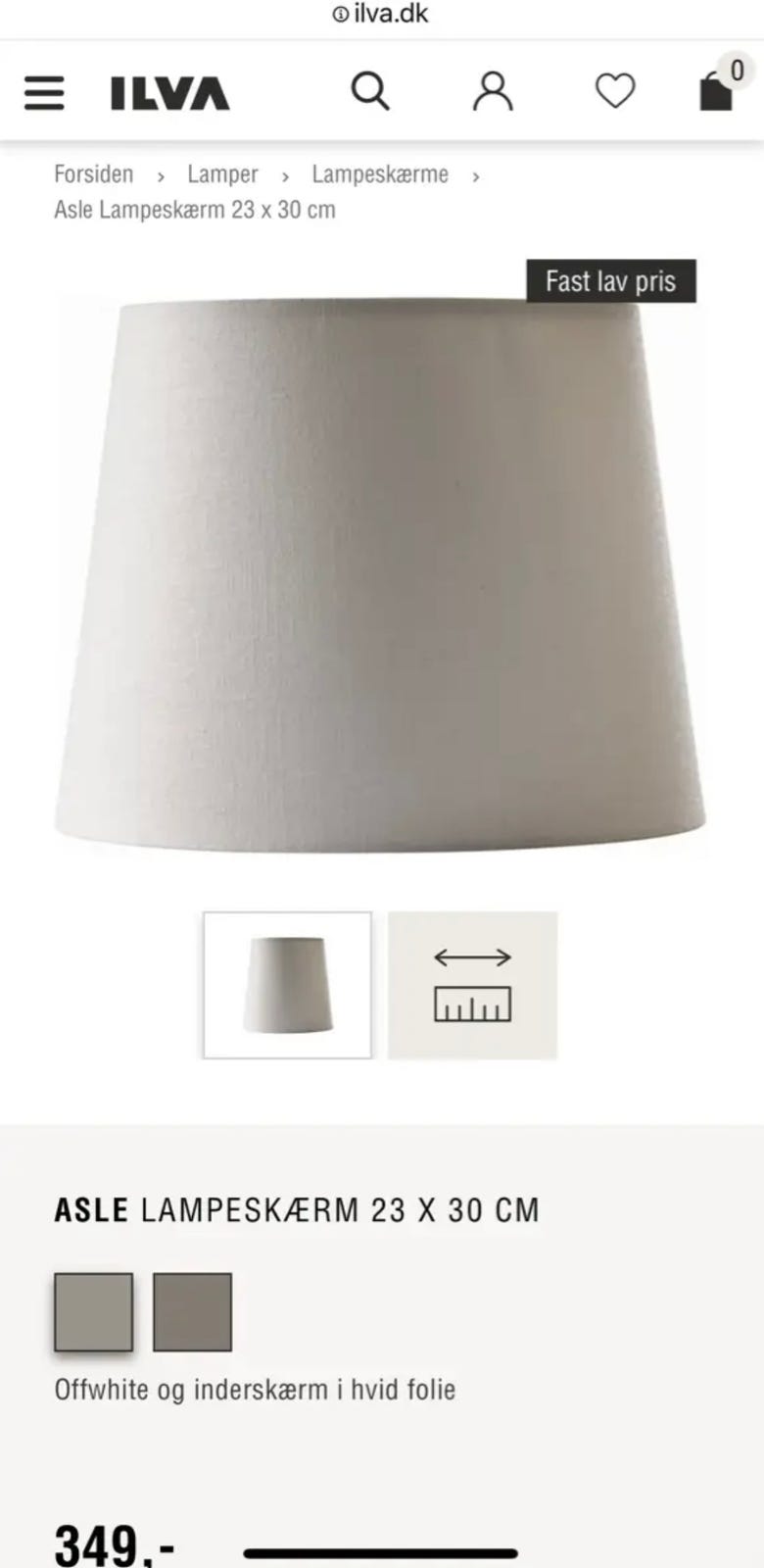This screenshot has height=1568, width=764.
Task: Open the shopping bag cart
Action: click(721, 86)
